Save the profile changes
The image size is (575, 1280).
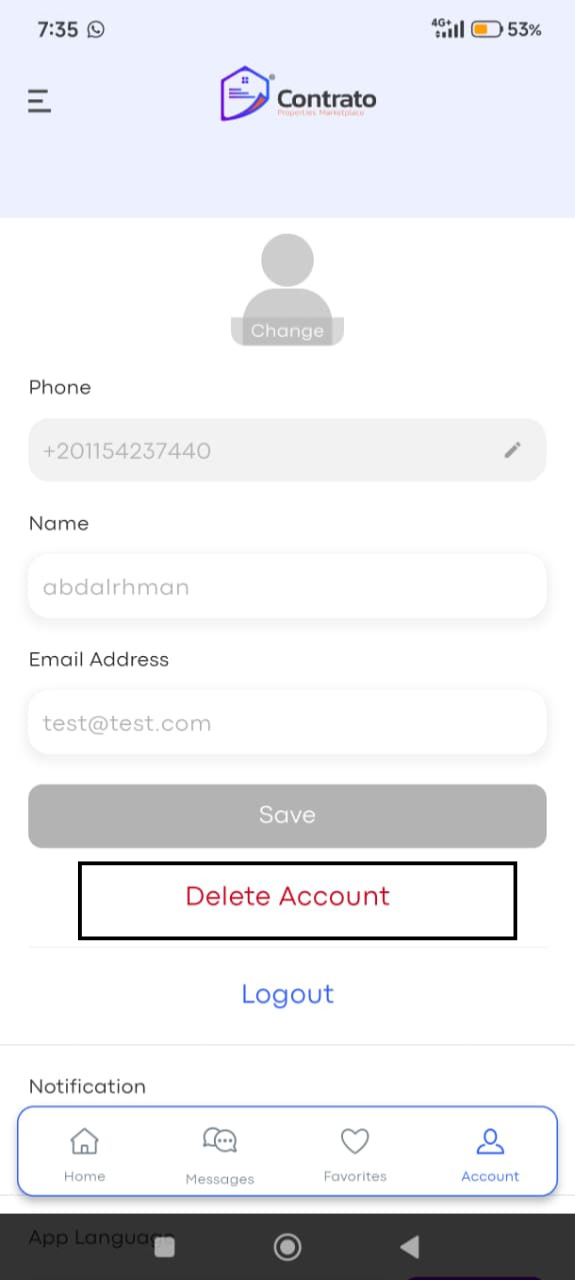point(287,815)
